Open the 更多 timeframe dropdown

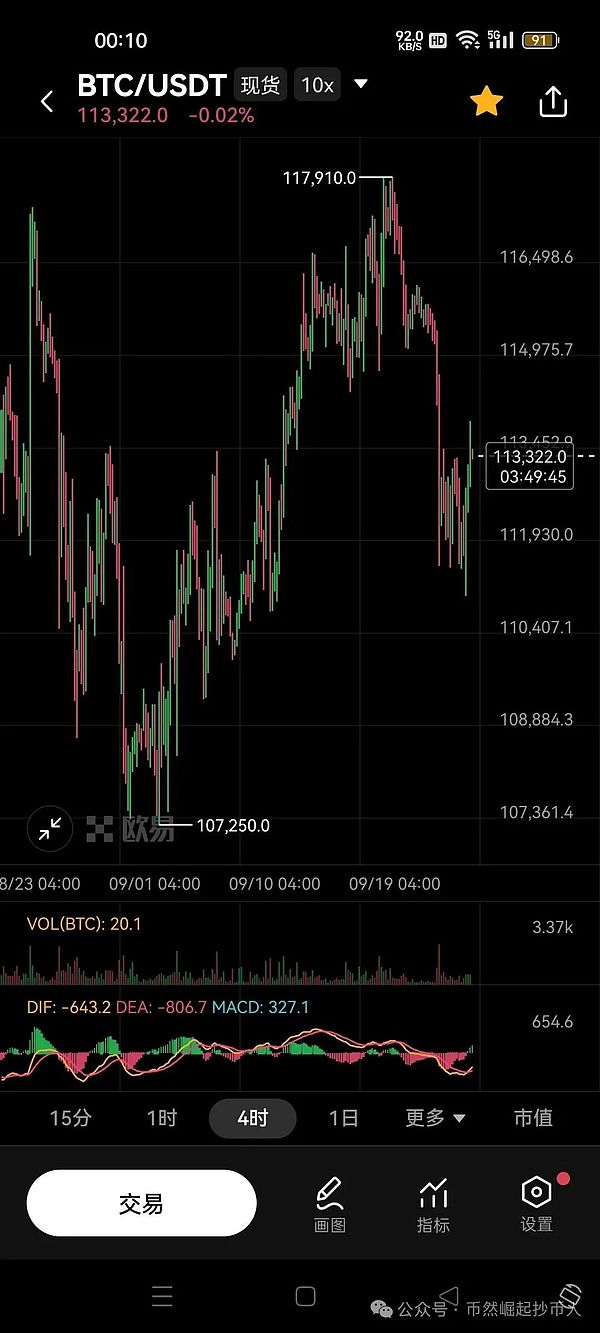coord(435,1118)
